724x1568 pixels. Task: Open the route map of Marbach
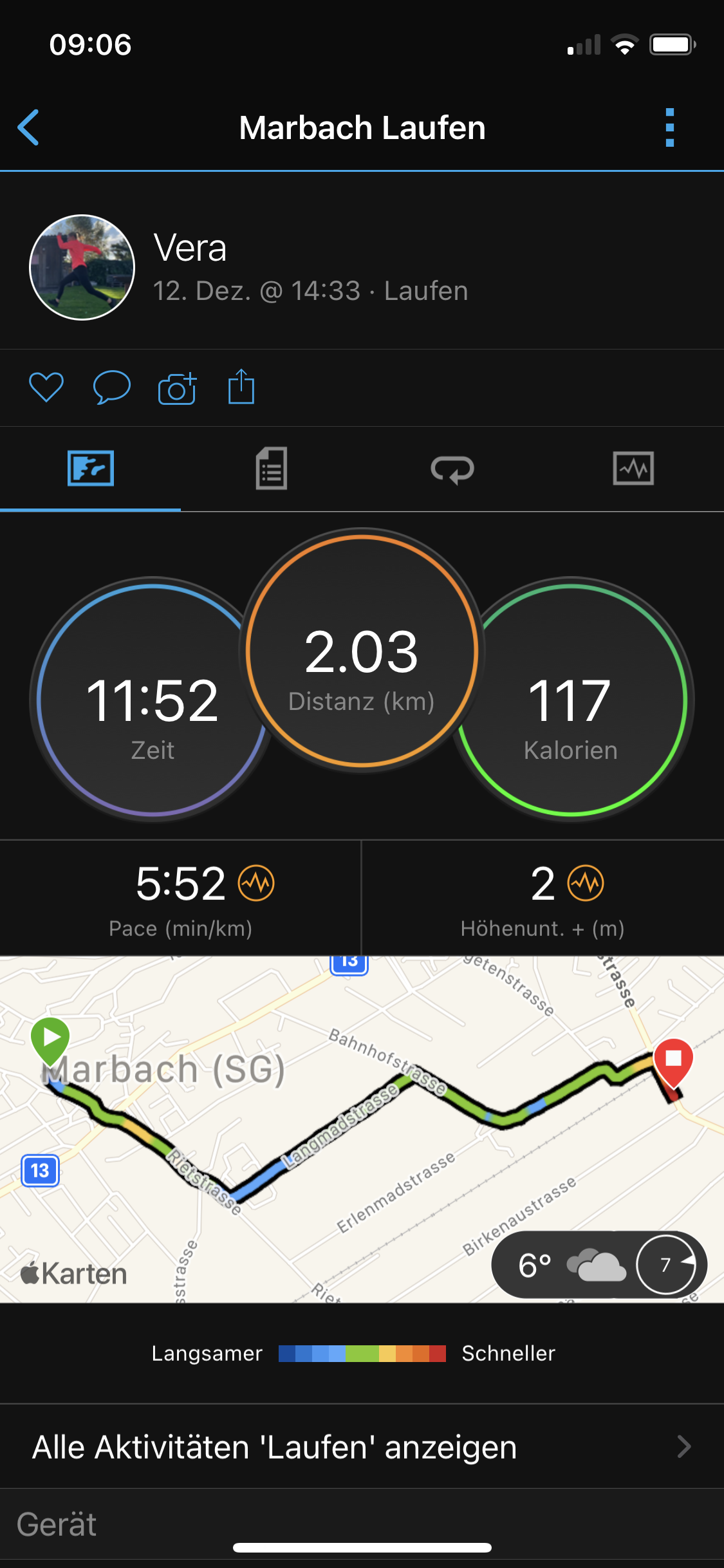[x=362, y=1129]
